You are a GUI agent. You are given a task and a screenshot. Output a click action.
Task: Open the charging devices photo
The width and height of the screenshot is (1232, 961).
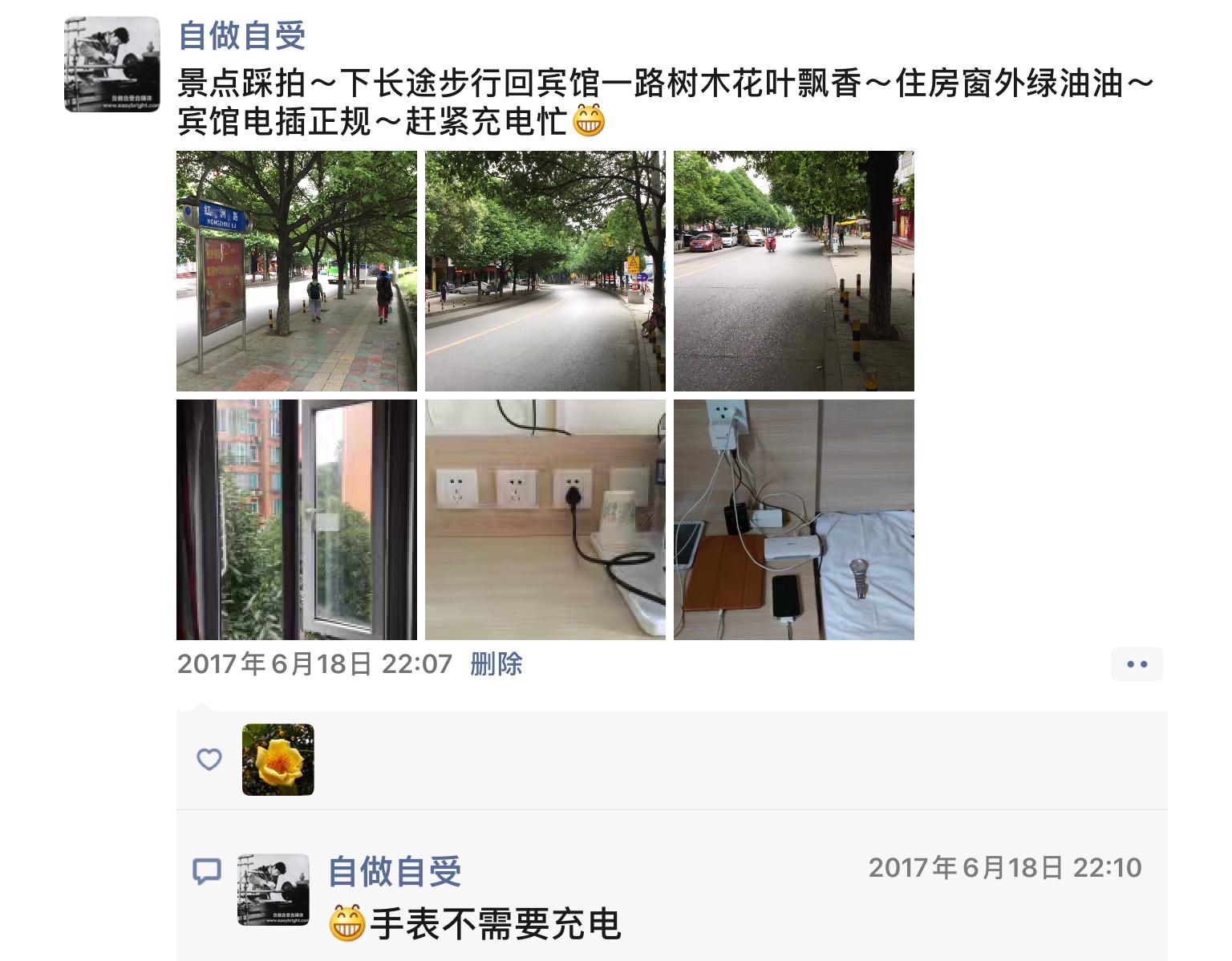tap(793, 519)
